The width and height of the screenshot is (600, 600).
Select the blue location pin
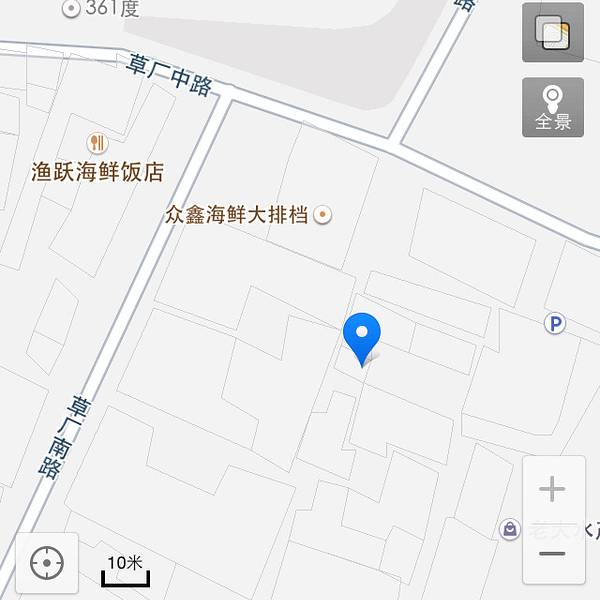[361, 335]
